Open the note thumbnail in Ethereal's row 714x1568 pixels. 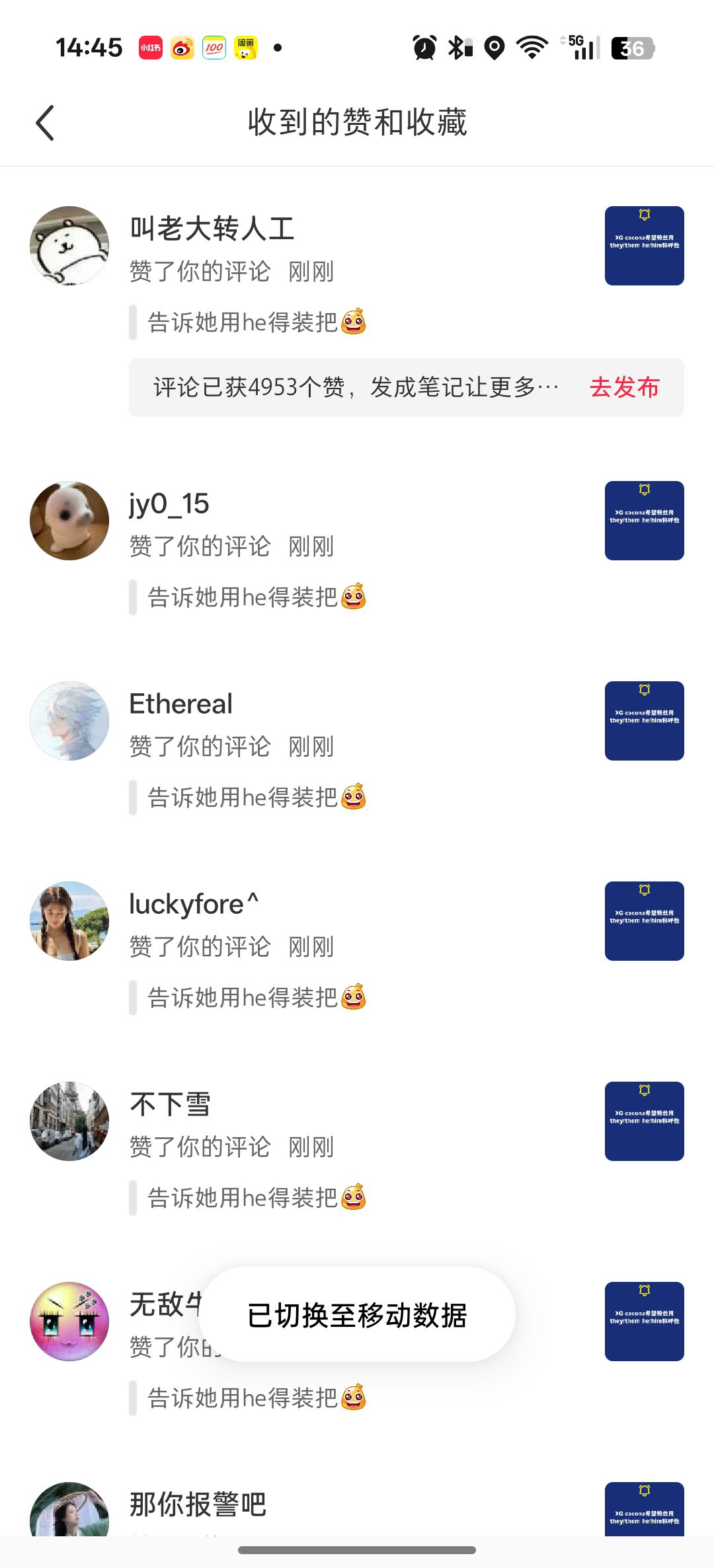[x=644, y=721]
